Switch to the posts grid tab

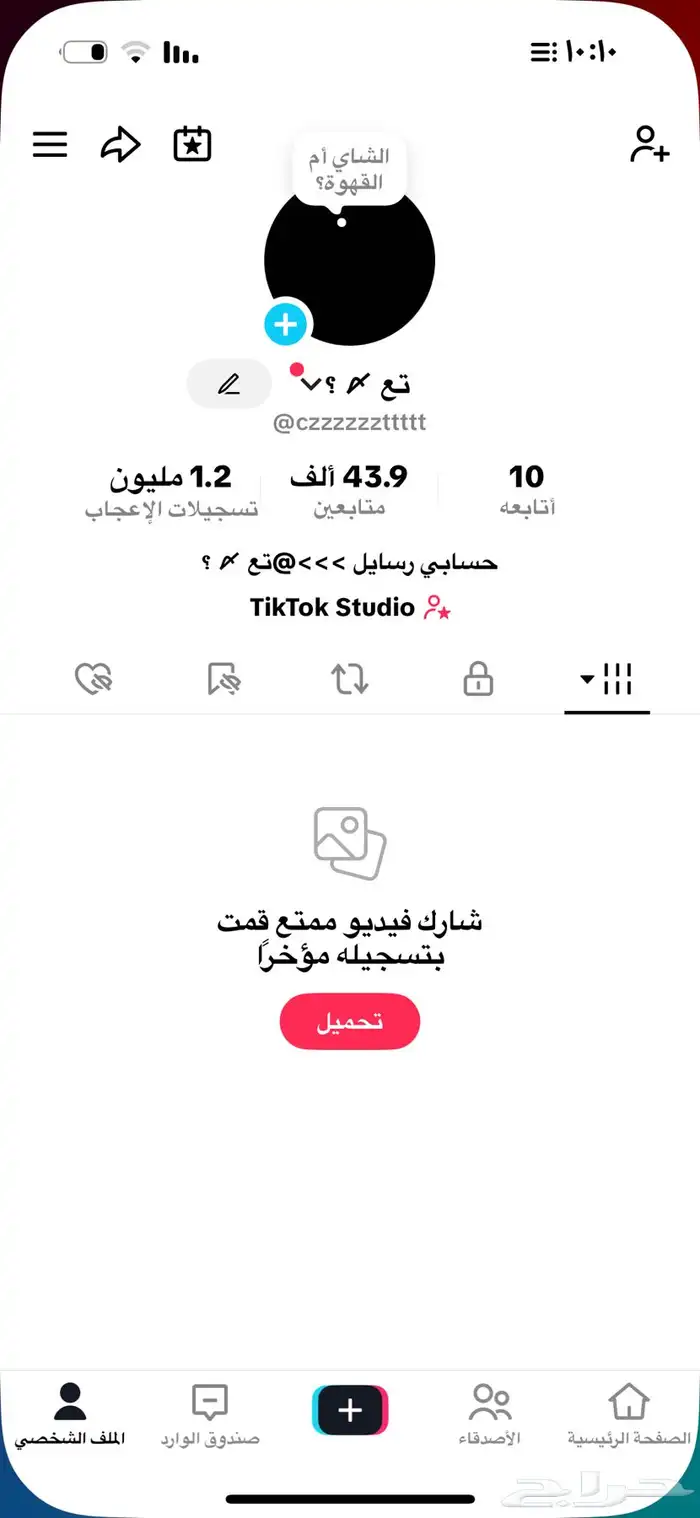[607, 681]
